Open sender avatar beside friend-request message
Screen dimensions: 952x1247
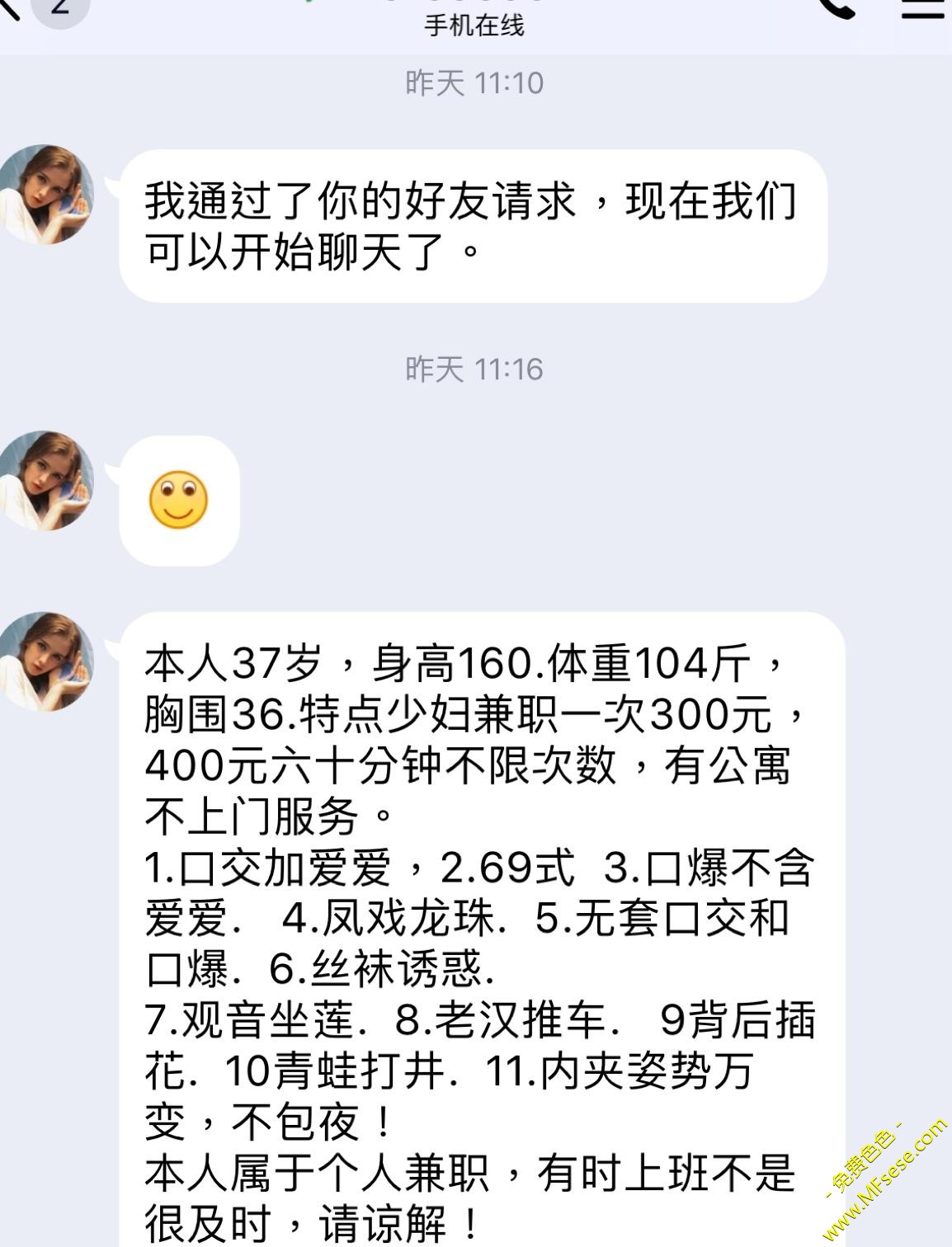(x=48, y=195)
